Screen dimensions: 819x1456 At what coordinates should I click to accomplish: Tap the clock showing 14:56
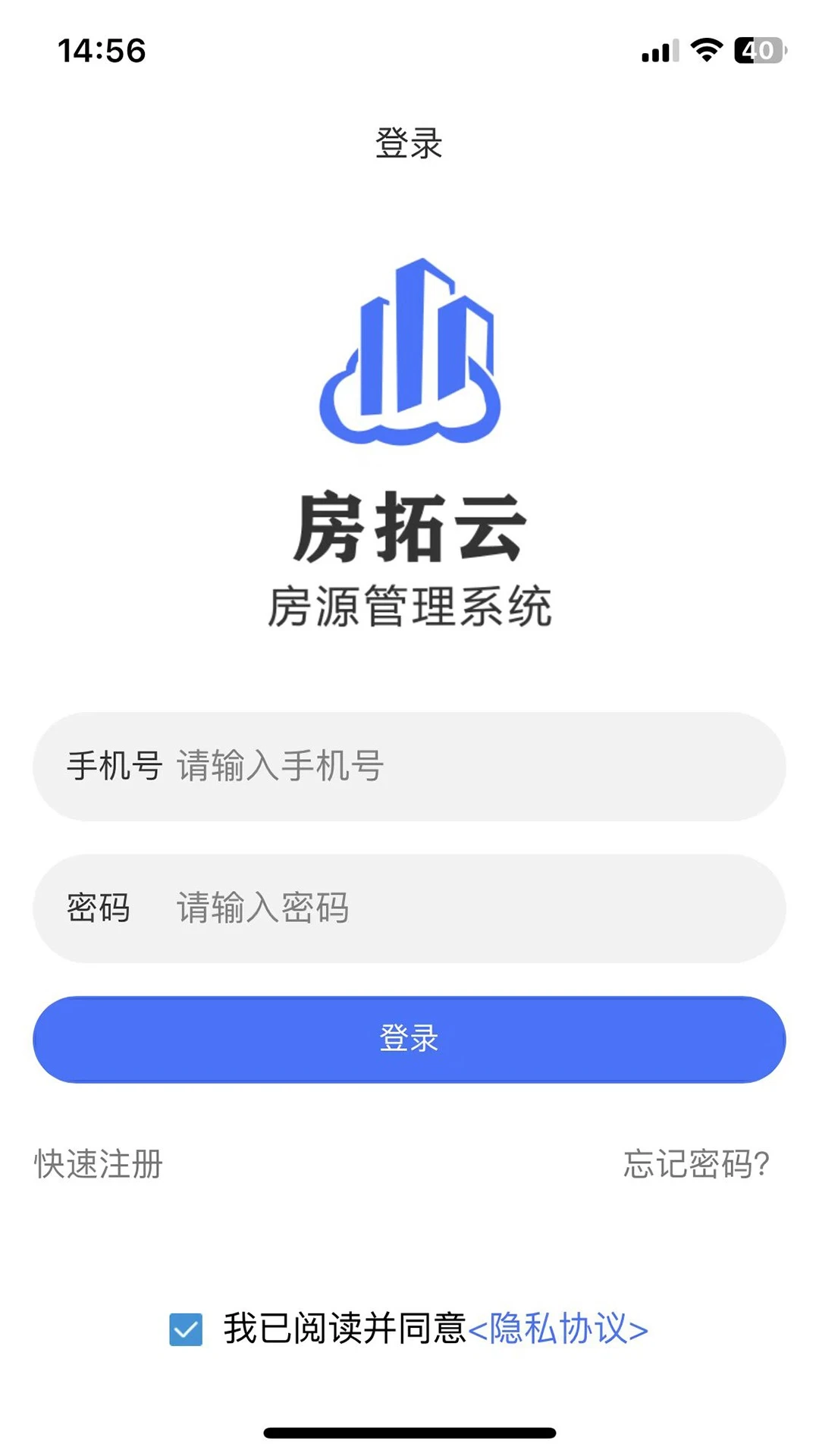[x=102, y=50]
